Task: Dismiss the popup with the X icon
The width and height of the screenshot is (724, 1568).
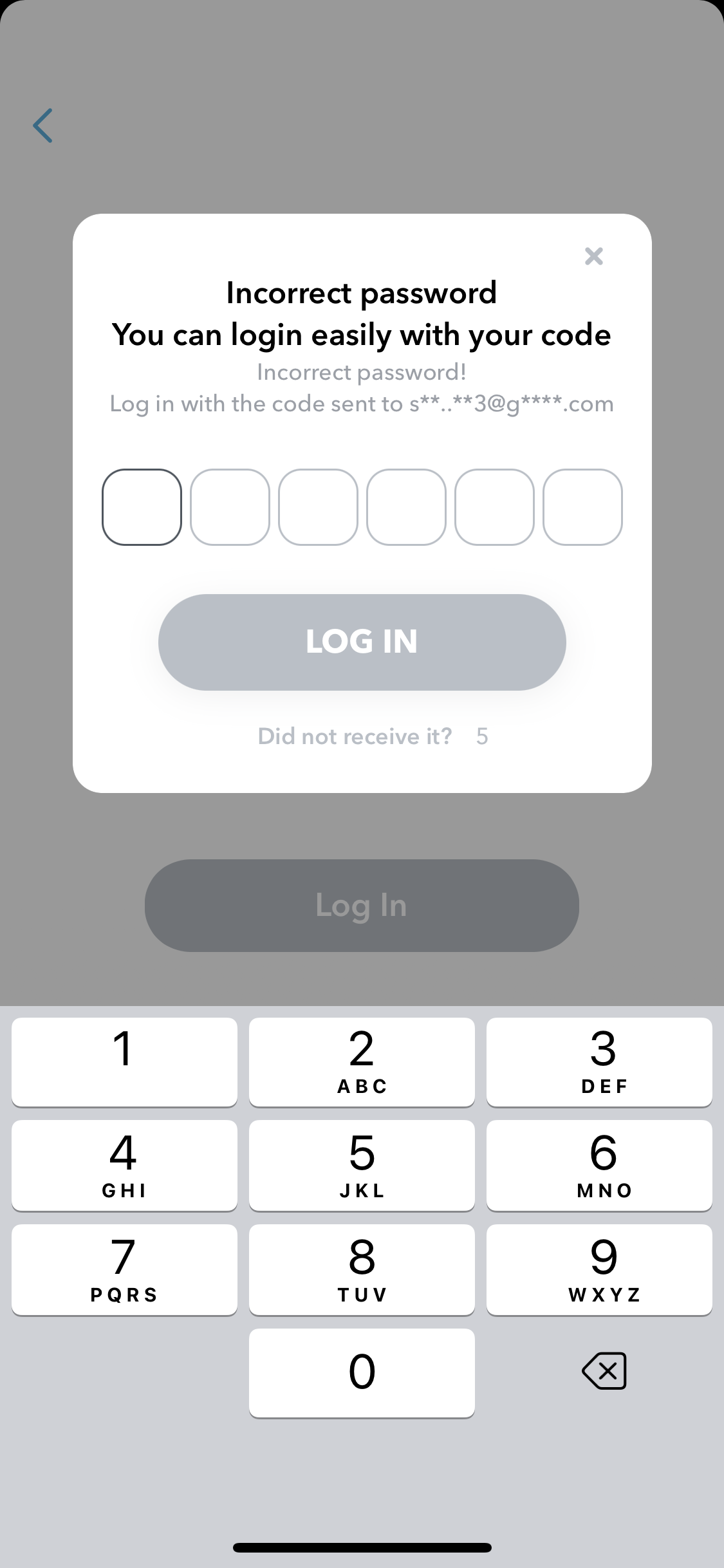Action: pyautogui.click(x=593, y=256)
